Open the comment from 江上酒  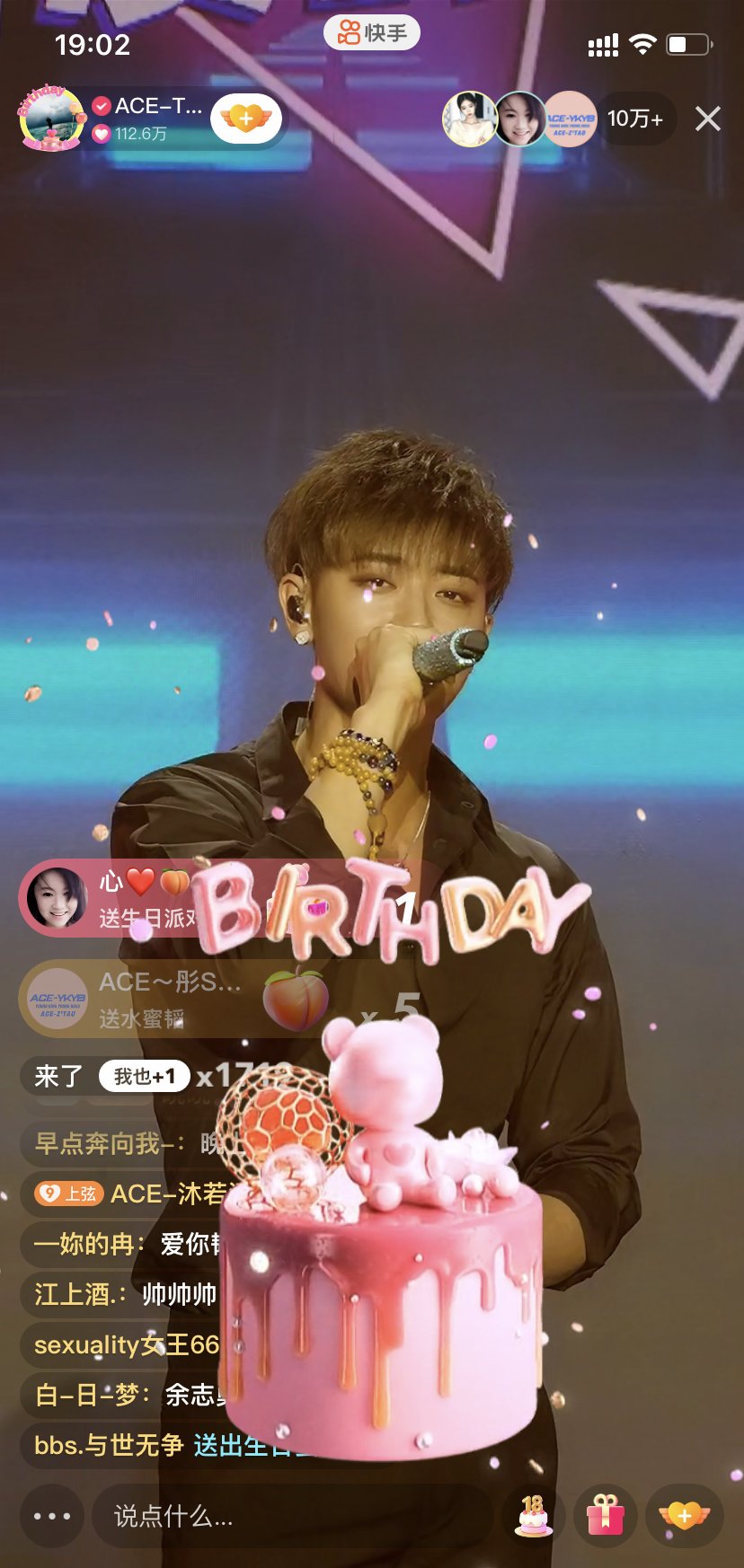click(126, 1294)
